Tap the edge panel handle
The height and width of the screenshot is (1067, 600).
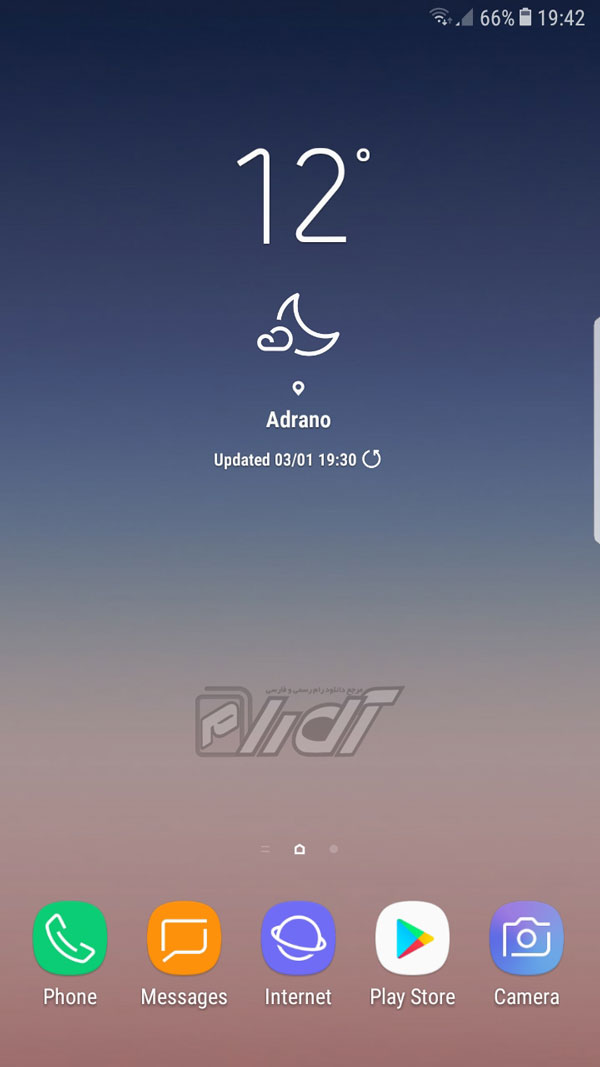point(596,430)
